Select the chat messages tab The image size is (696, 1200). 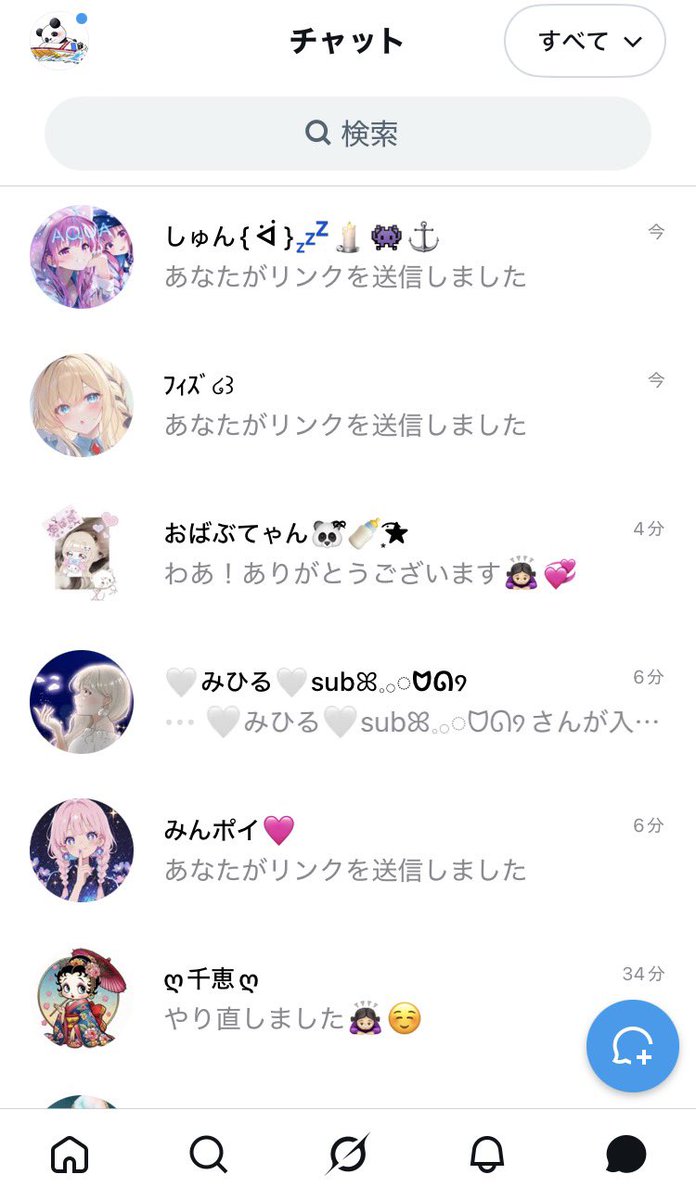click(x=626, y=1155)
